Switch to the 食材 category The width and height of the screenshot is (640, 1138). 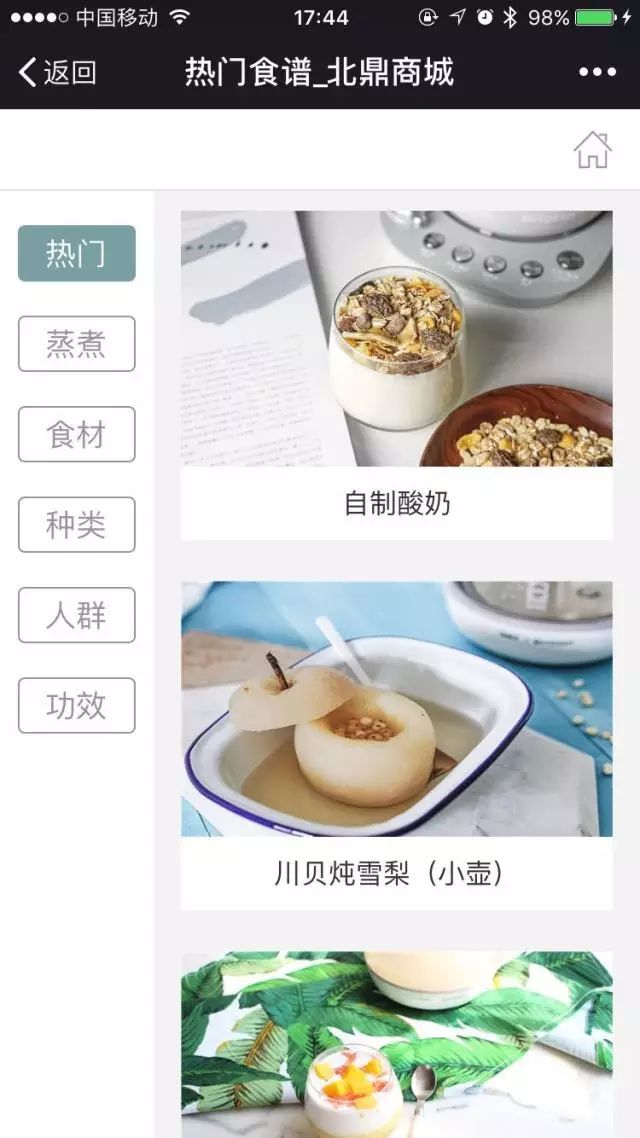point(77,434)
